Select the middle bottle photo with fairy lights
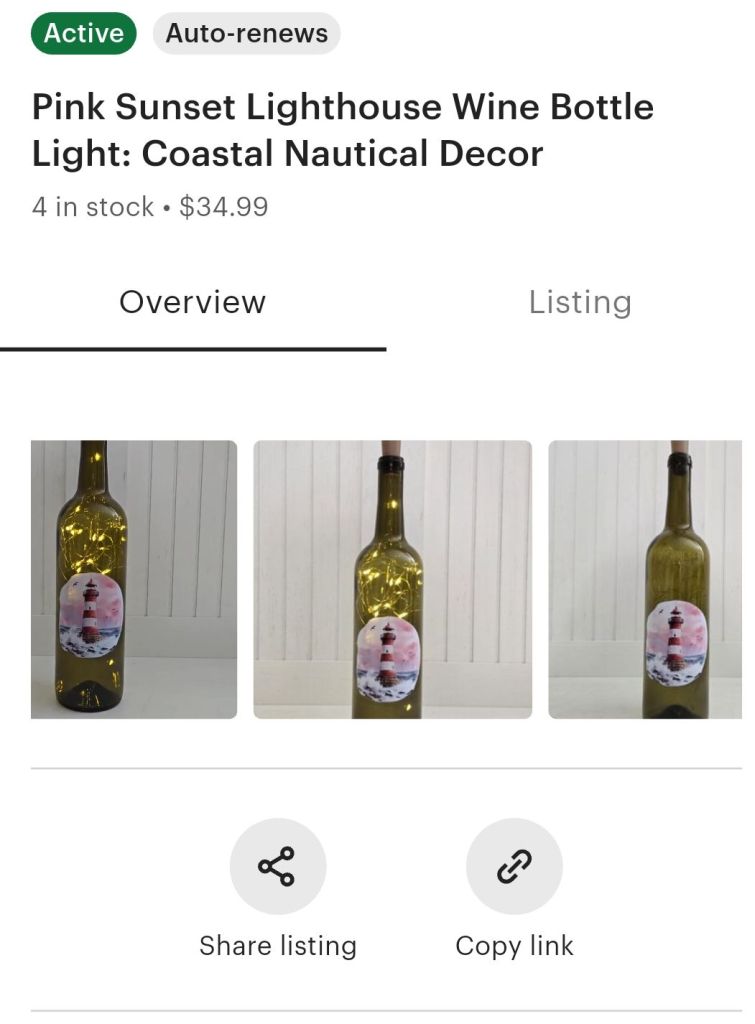This screenshot has height=1024, width=755. (390, 577)
